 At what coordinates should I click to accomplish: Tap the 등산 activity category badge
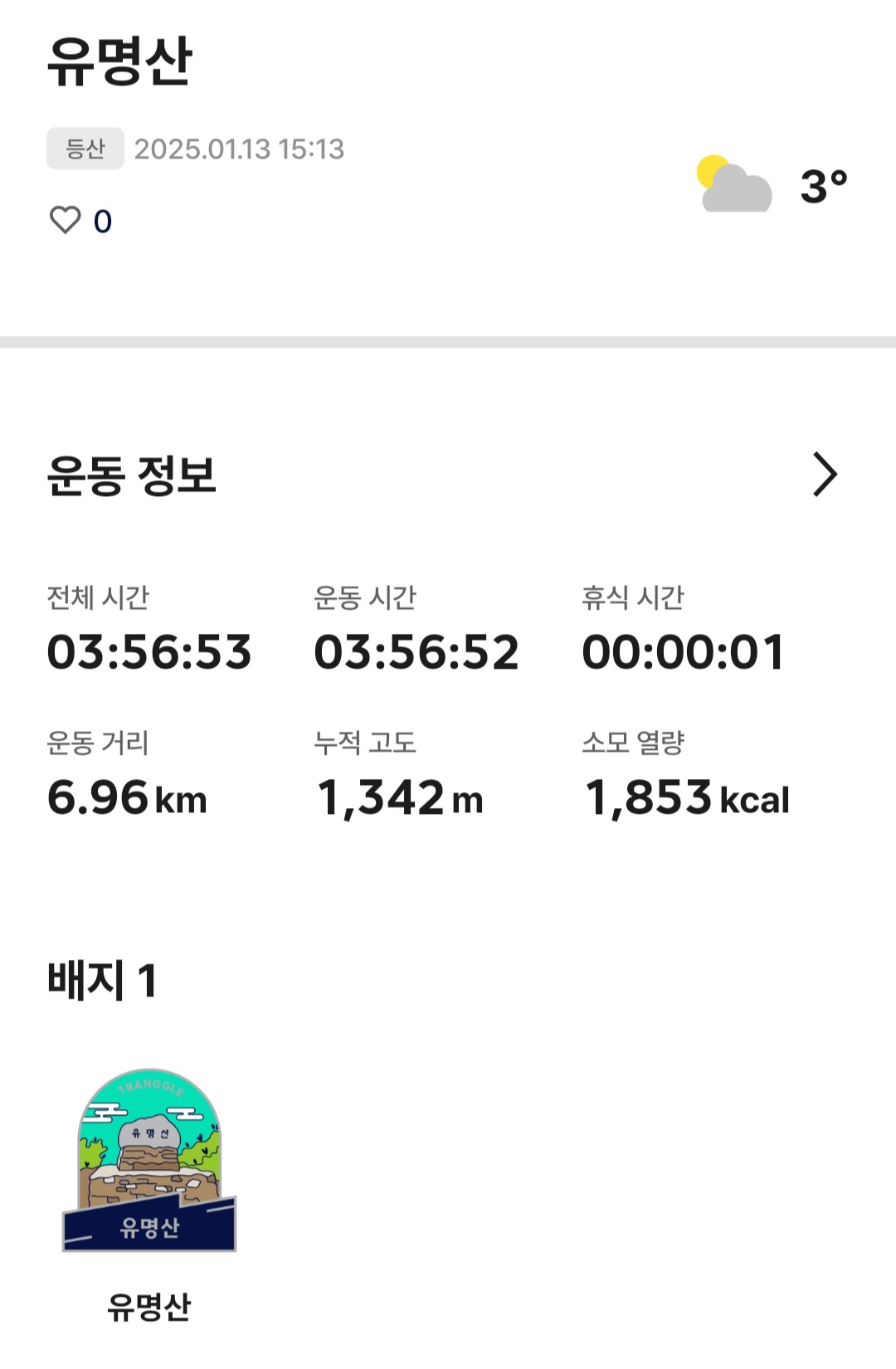click(85, 149)
